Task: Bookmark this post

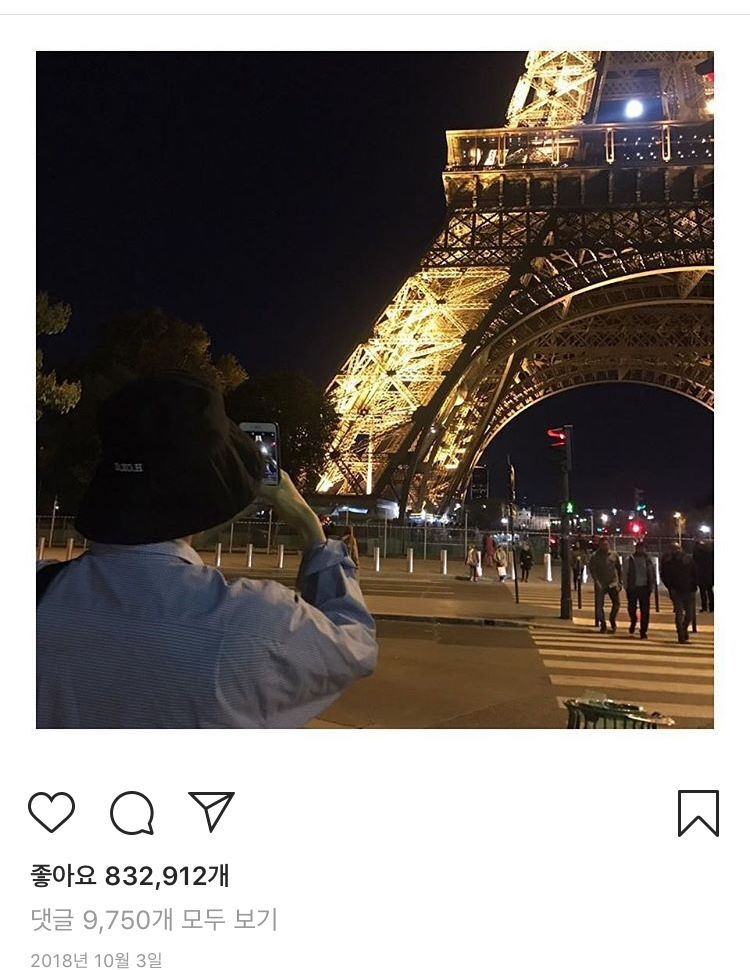Action: click(x=698, y=813)
